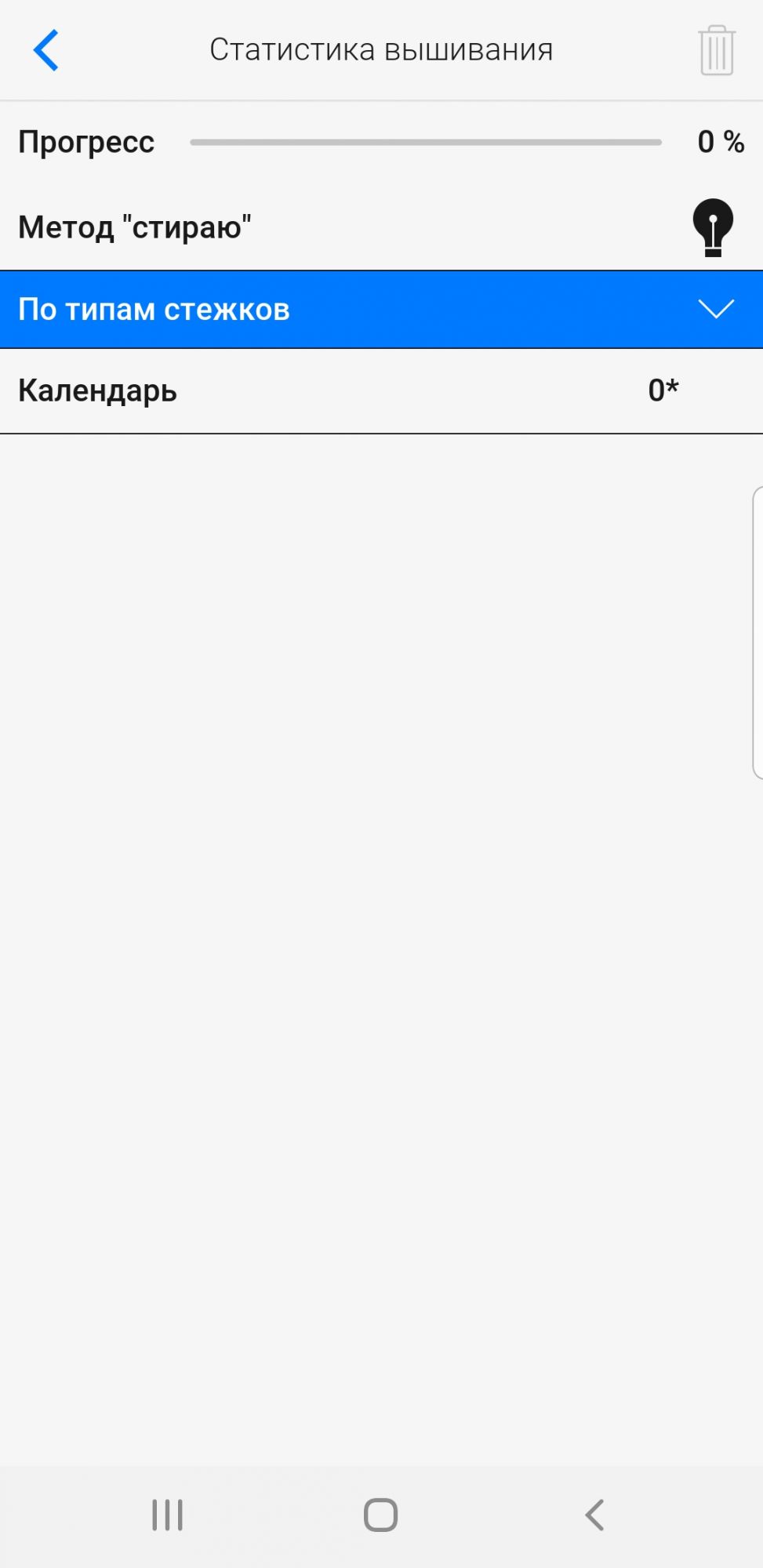Image resolution: width=763 pixels, height=1568 pixels.
Task: Open the Календарь row
Action: 381,390
